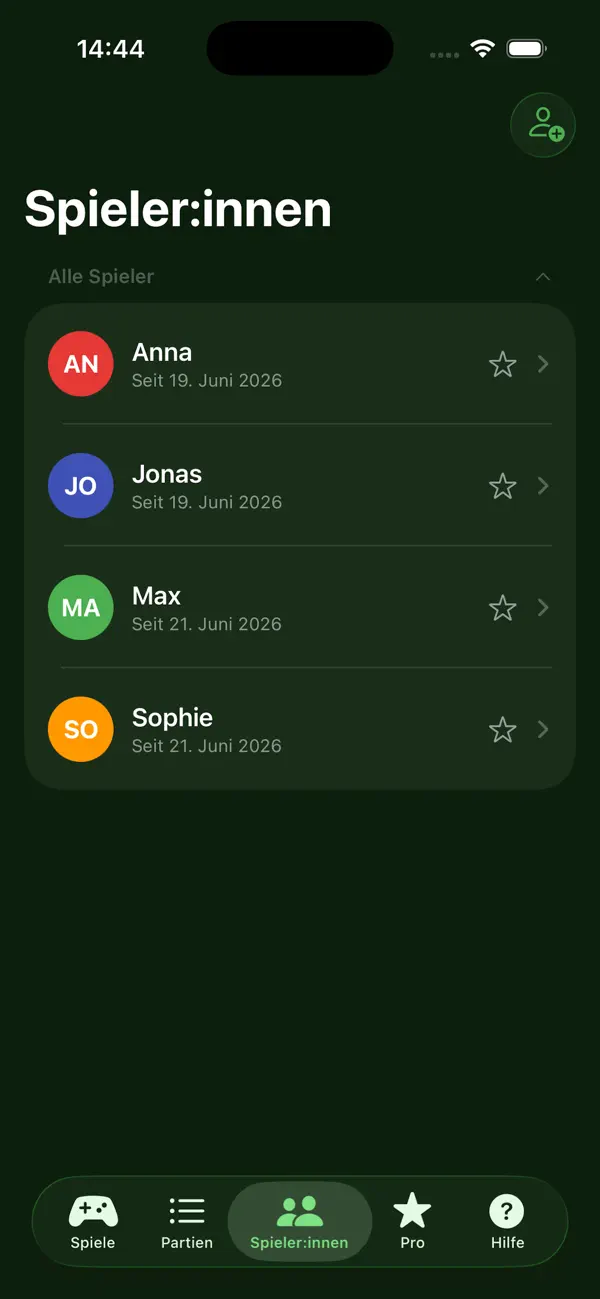Viewport: 600px width, 1299px height.
Task: Go to the Partien tab
Action: (187, 1222)
